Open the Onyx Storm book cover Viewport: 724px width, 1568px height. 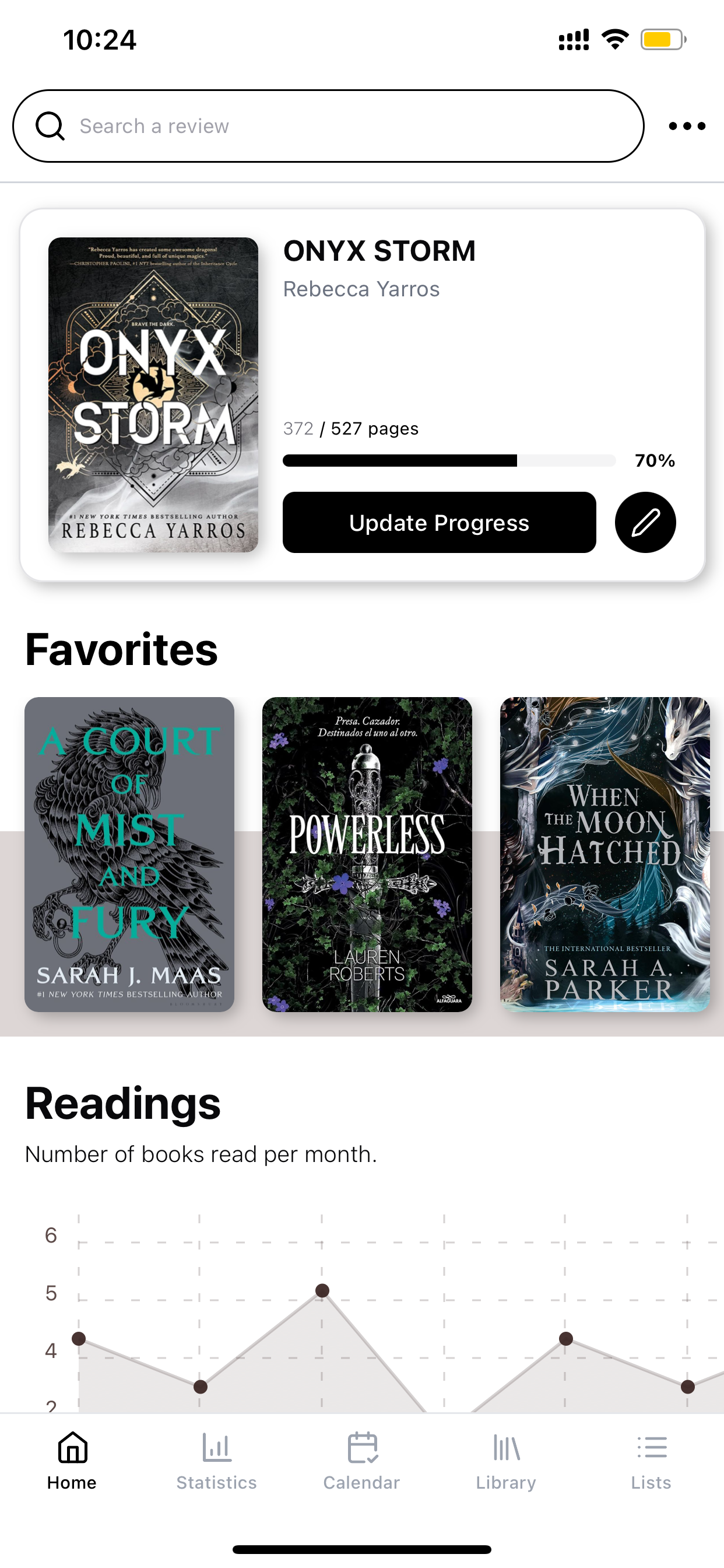pyautogui.click(x=153, y=394)
